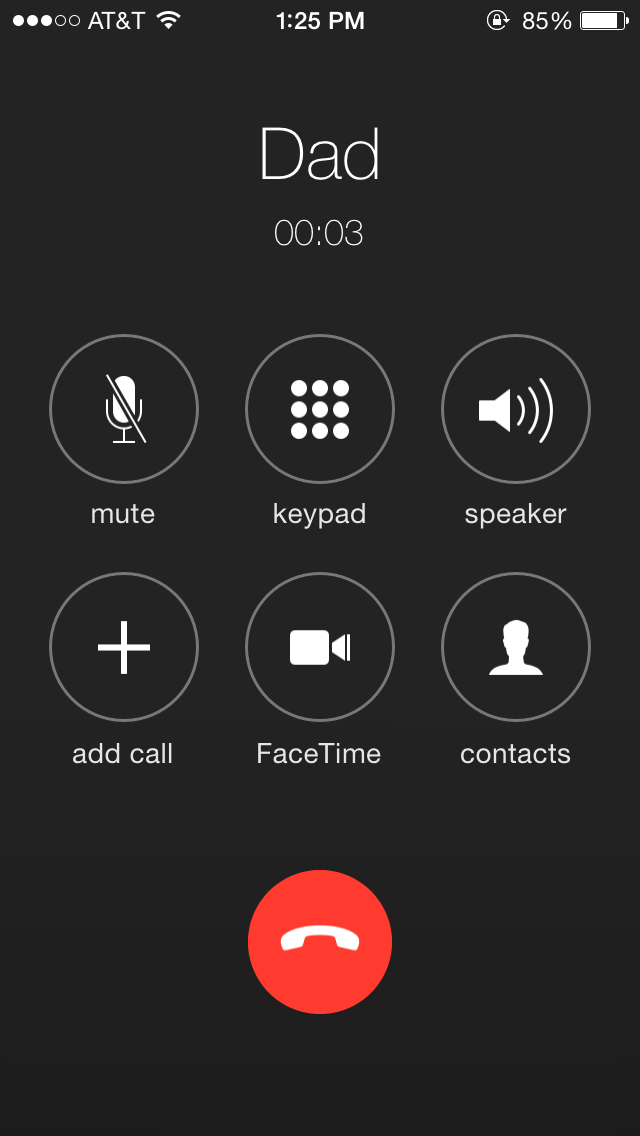Open the dial keypad

click(x=320, y=409)
